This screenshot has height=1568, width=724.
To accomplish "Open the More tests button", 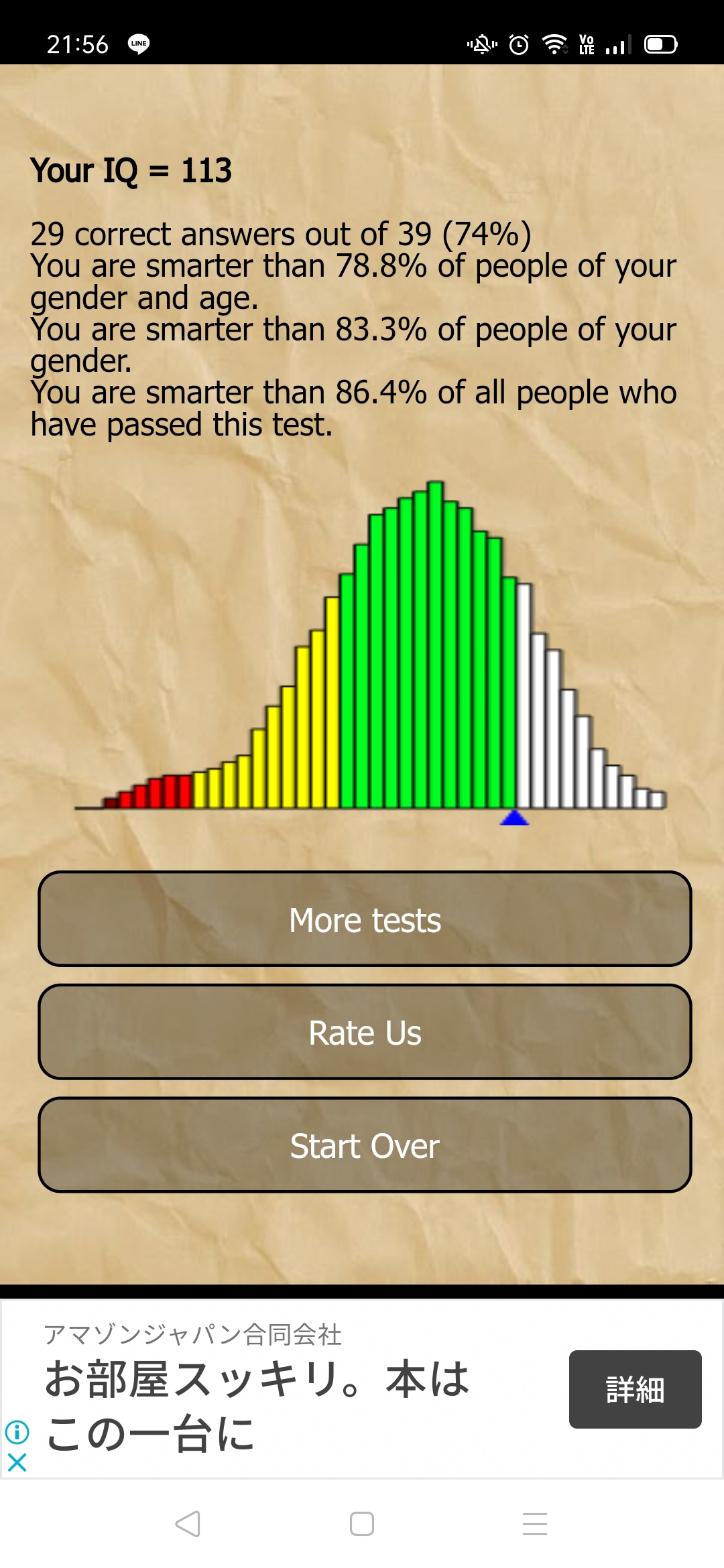I will pyautogui.click(x=365, y=919).
